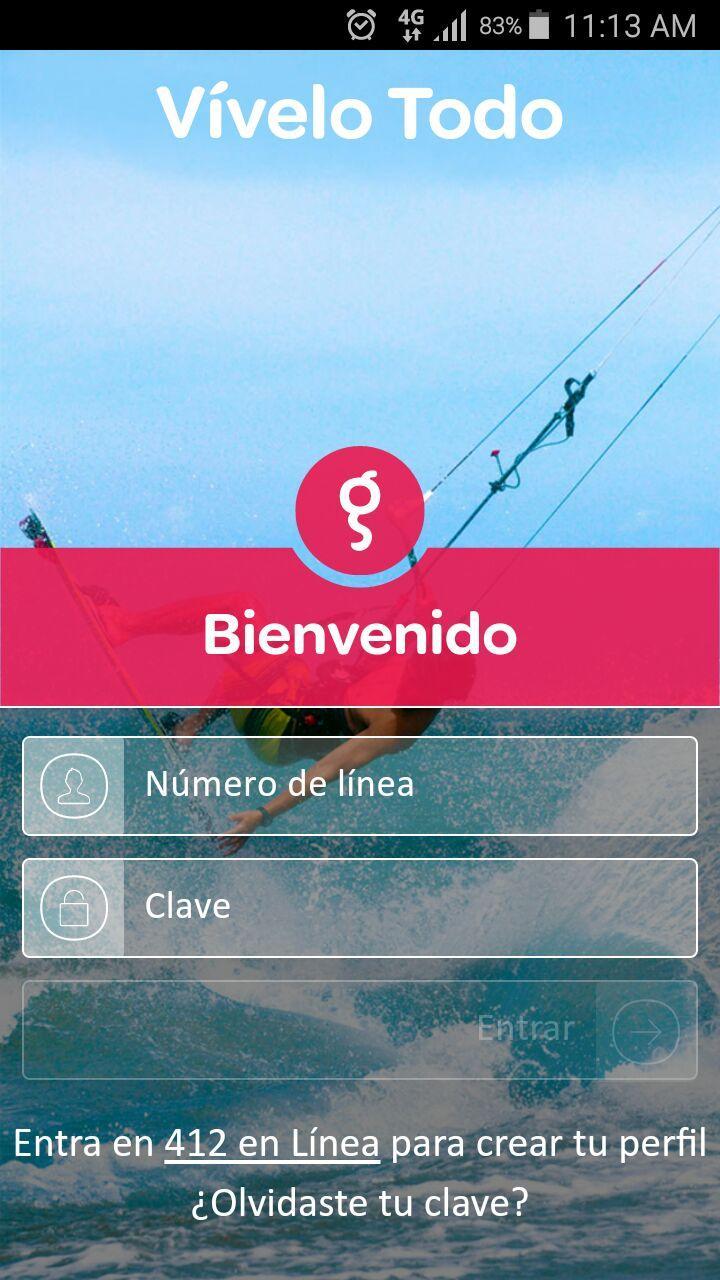
Task: Open ¿Olvidaste tu clave? recovery
Action: tap(360, 1203)
